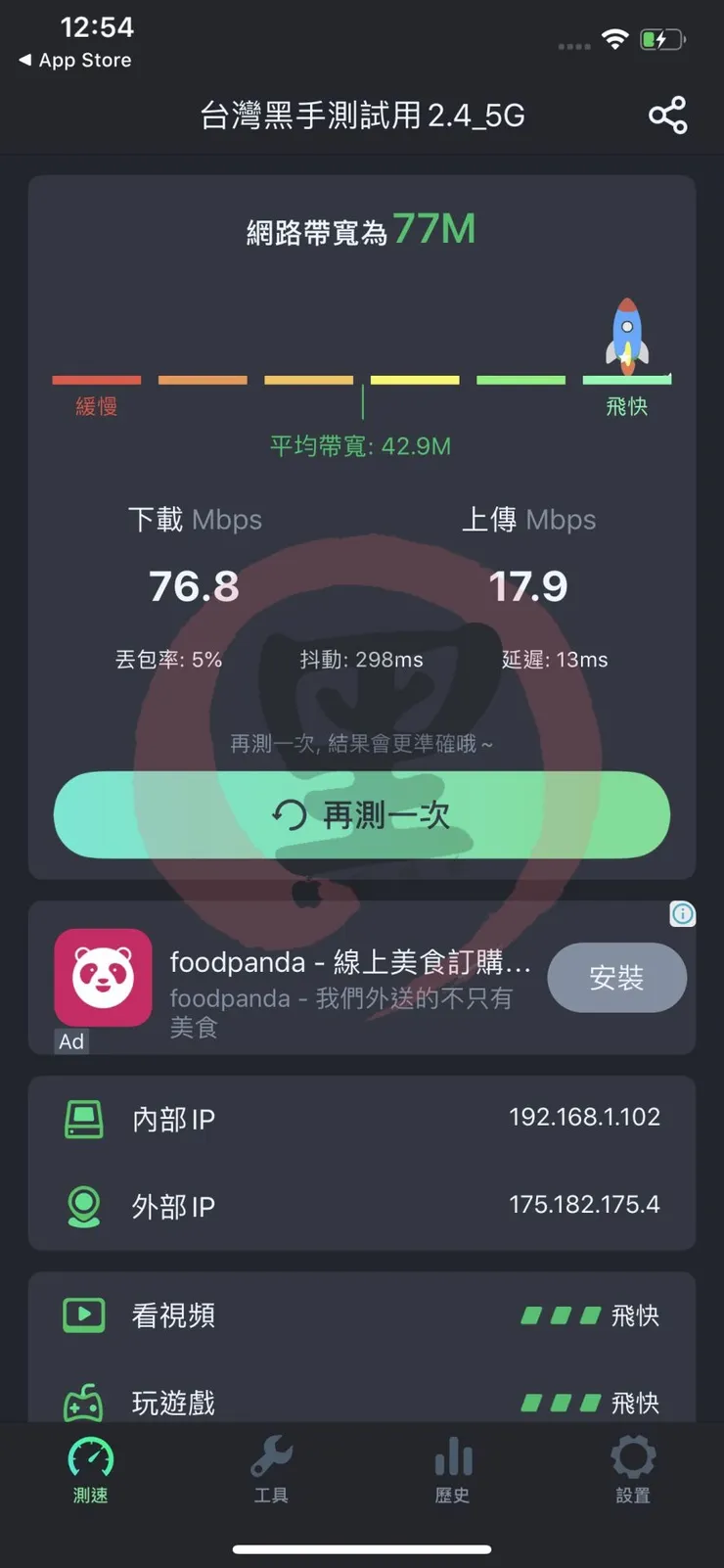The image size is (724, 1568).
Task: Open the 工具 wrench tool icon
Action: click(271, 1457)
